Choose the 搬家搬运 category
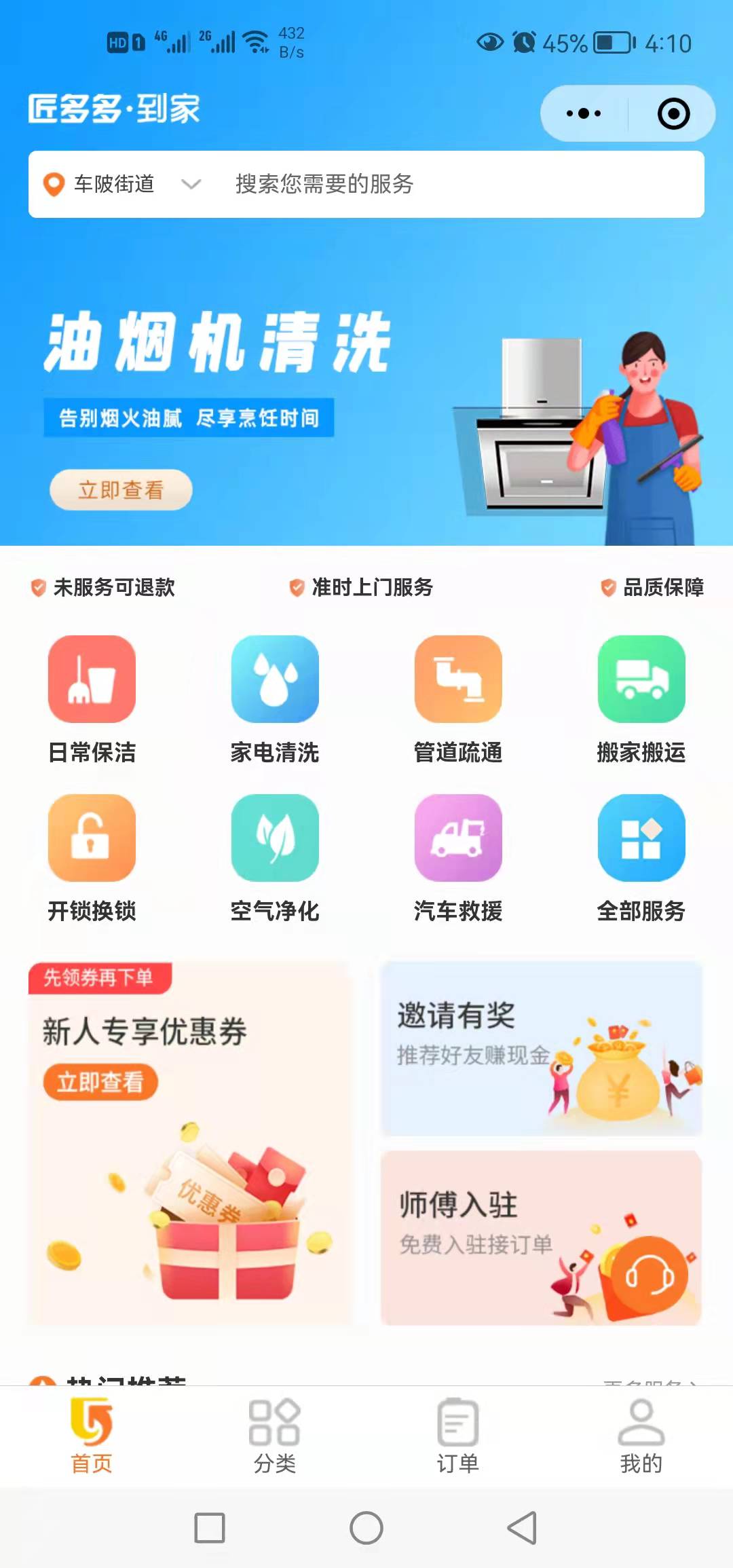This screenshot has width=733, height=1568. point(641,699)
